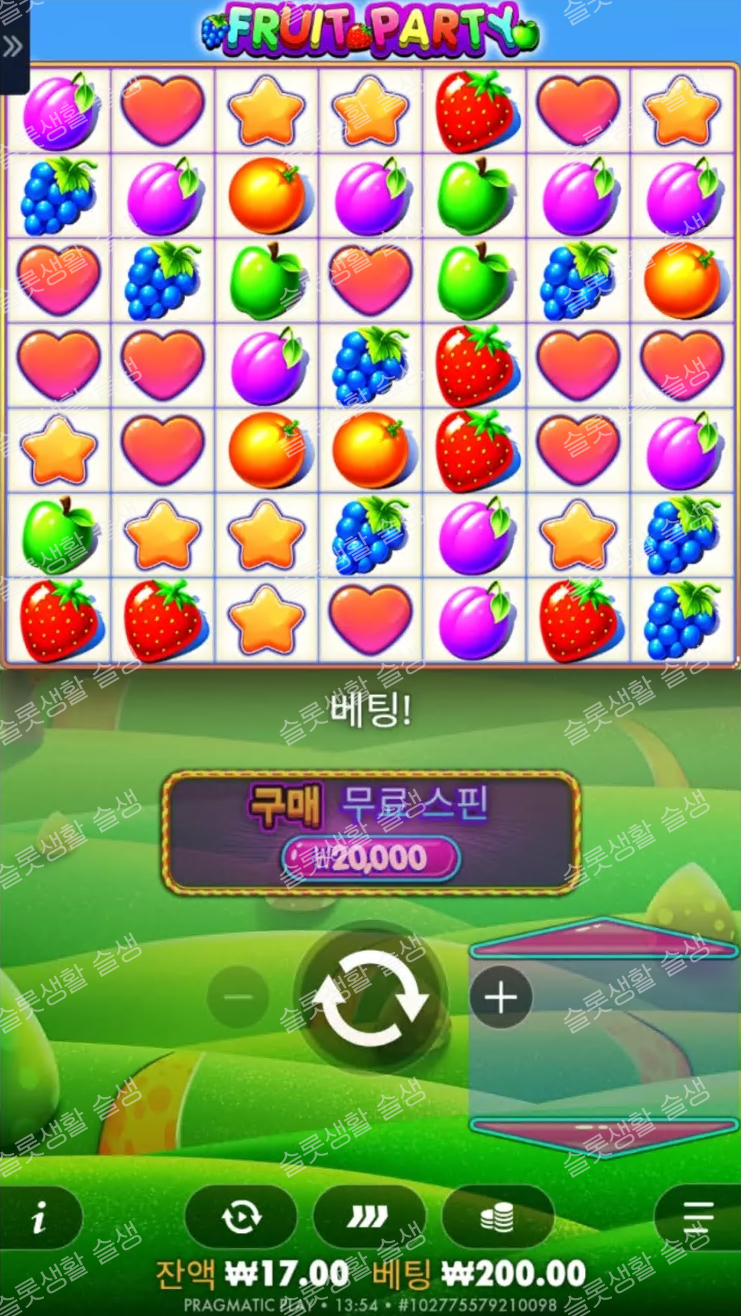
Task: Spin the reels with the spin button
Action: (x=370, y=997)
